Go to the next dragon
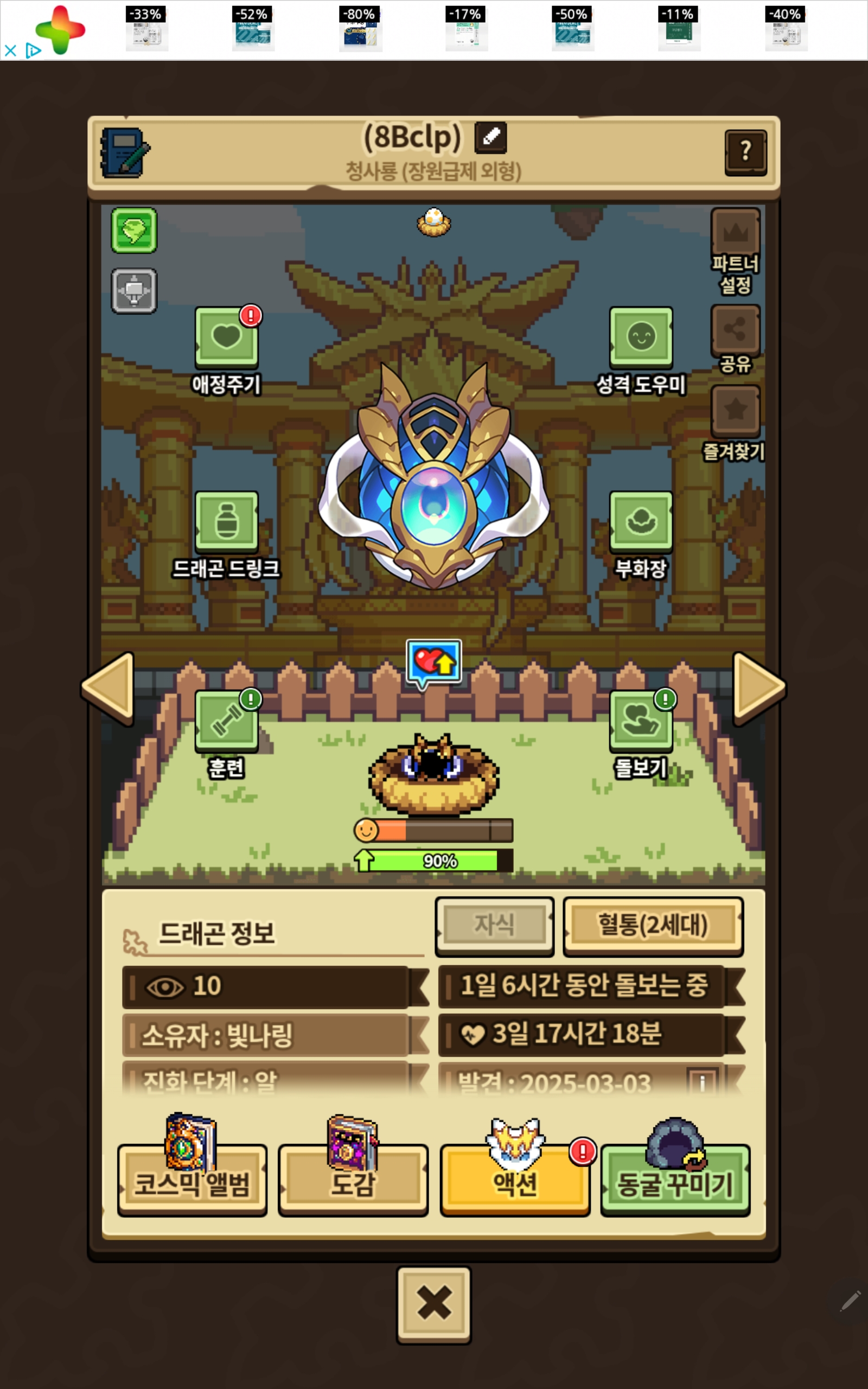Viewport: 868px width, 1389px height. 759,686
